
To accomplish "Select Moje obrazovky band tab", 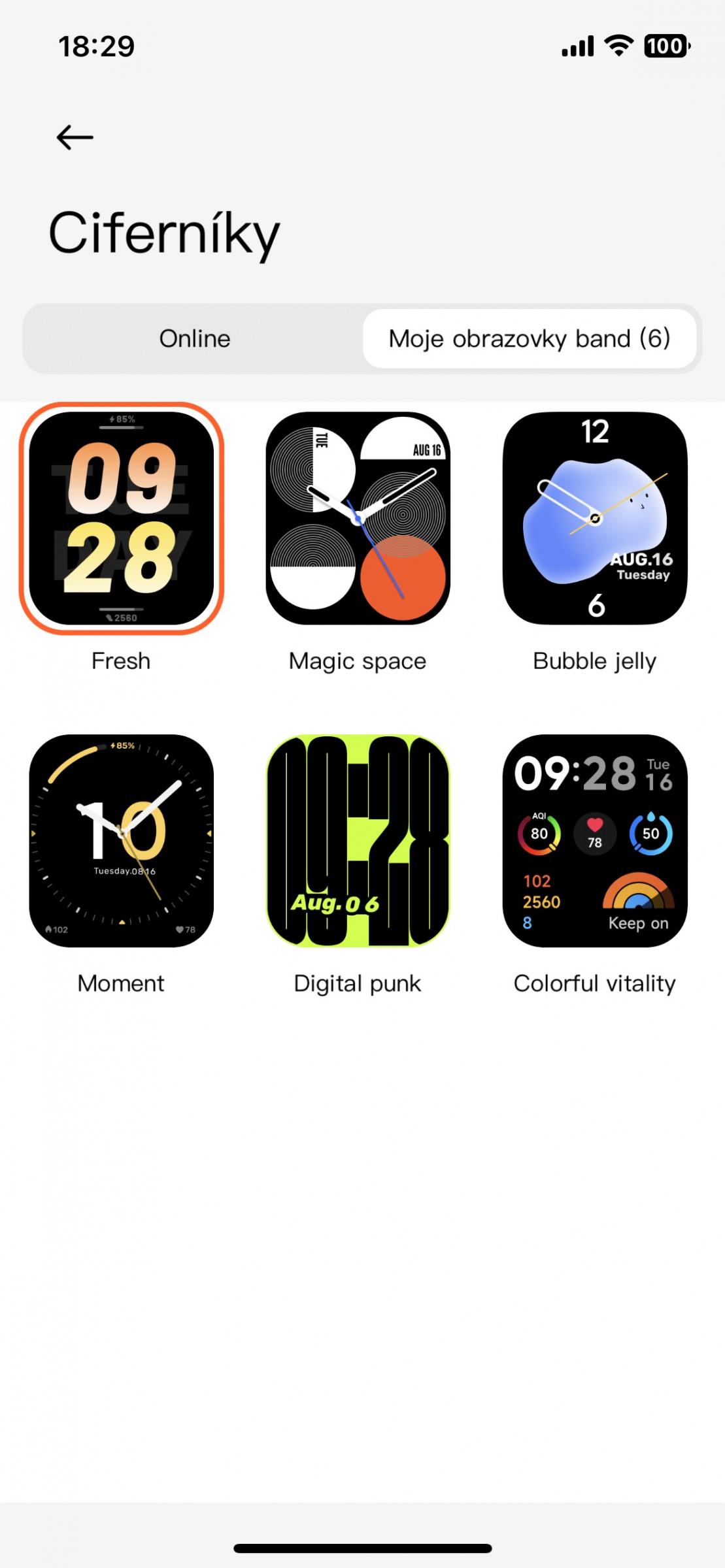I will pos(530,338).
